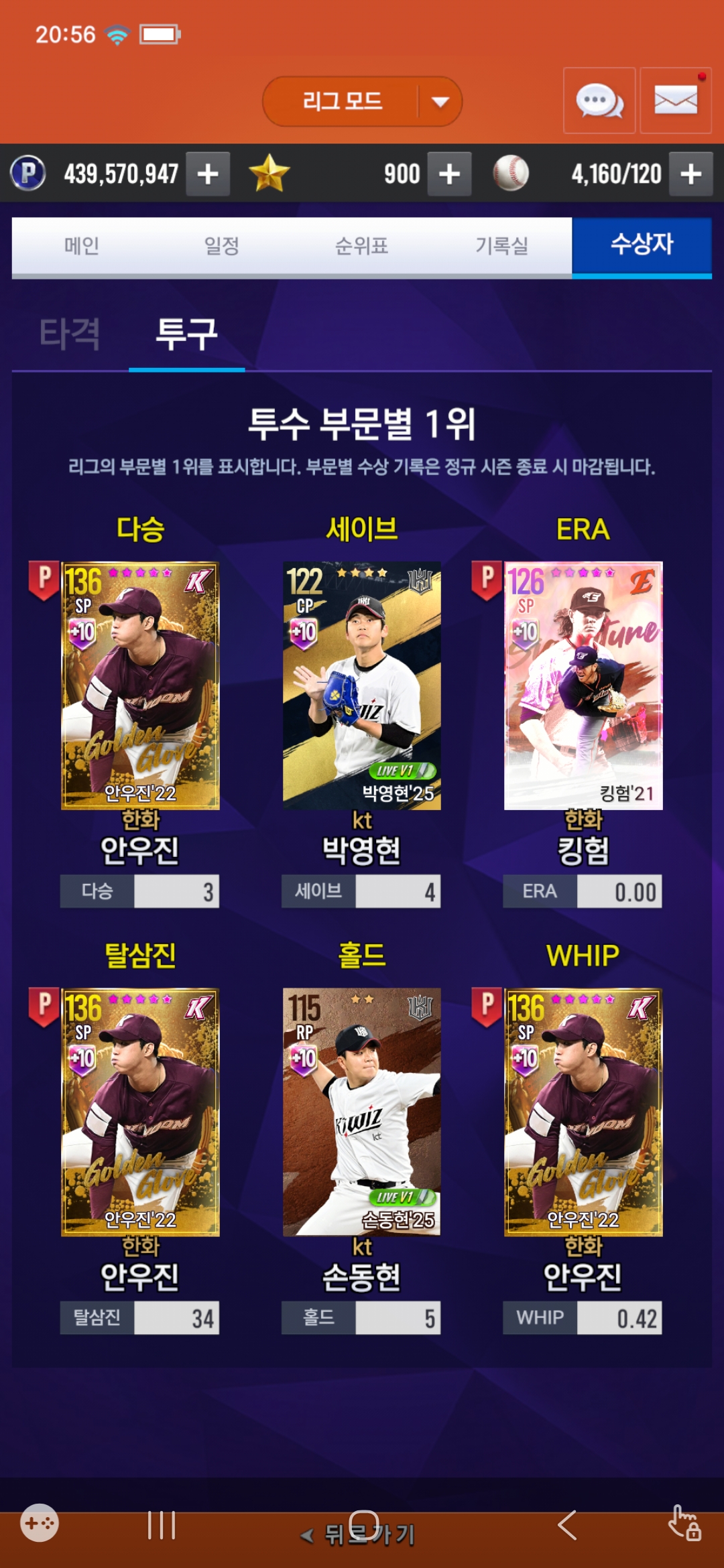Select the 투구 sub-tab
The height and width of the screenshot is (1568, 724).
tap(186, 334)
